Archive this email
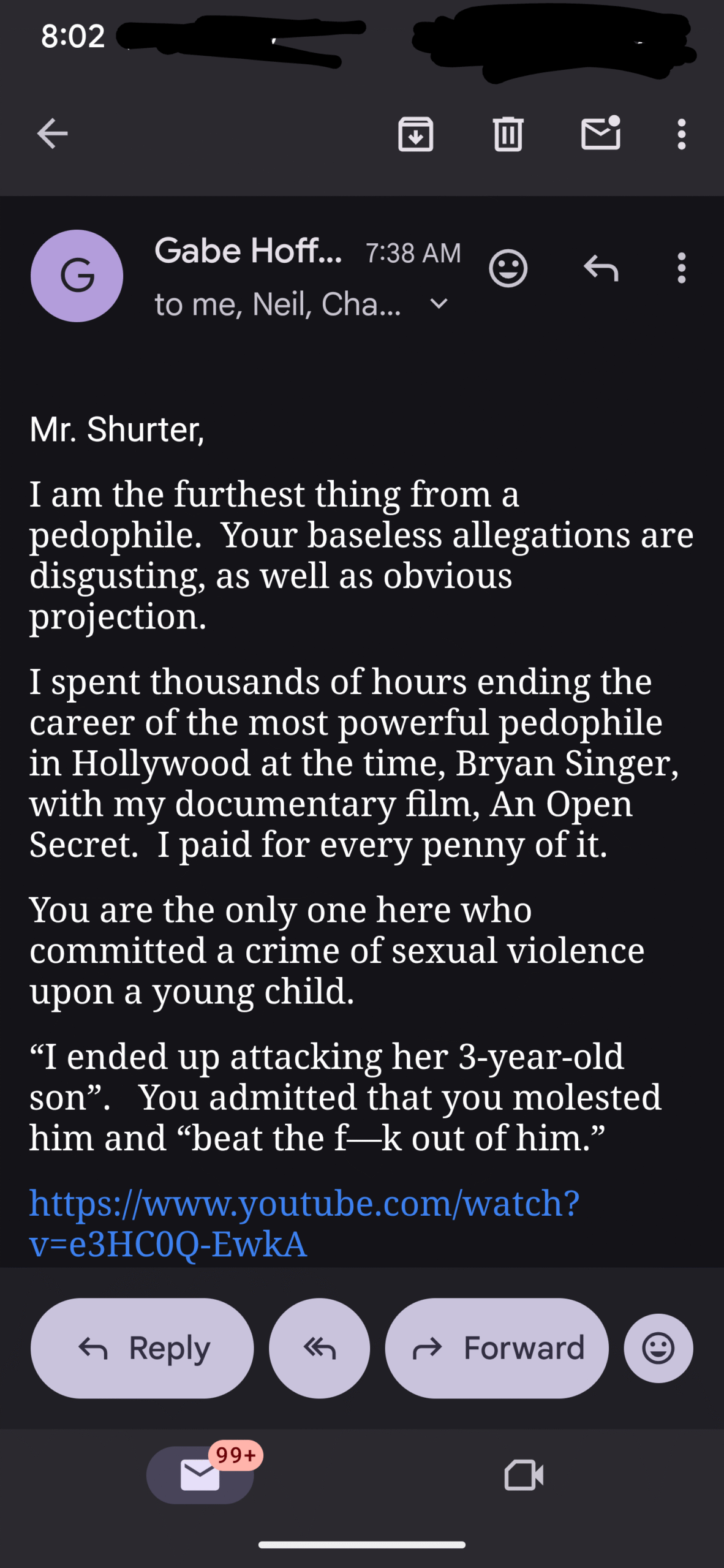 pyautogui.click(x=416, y=134)
